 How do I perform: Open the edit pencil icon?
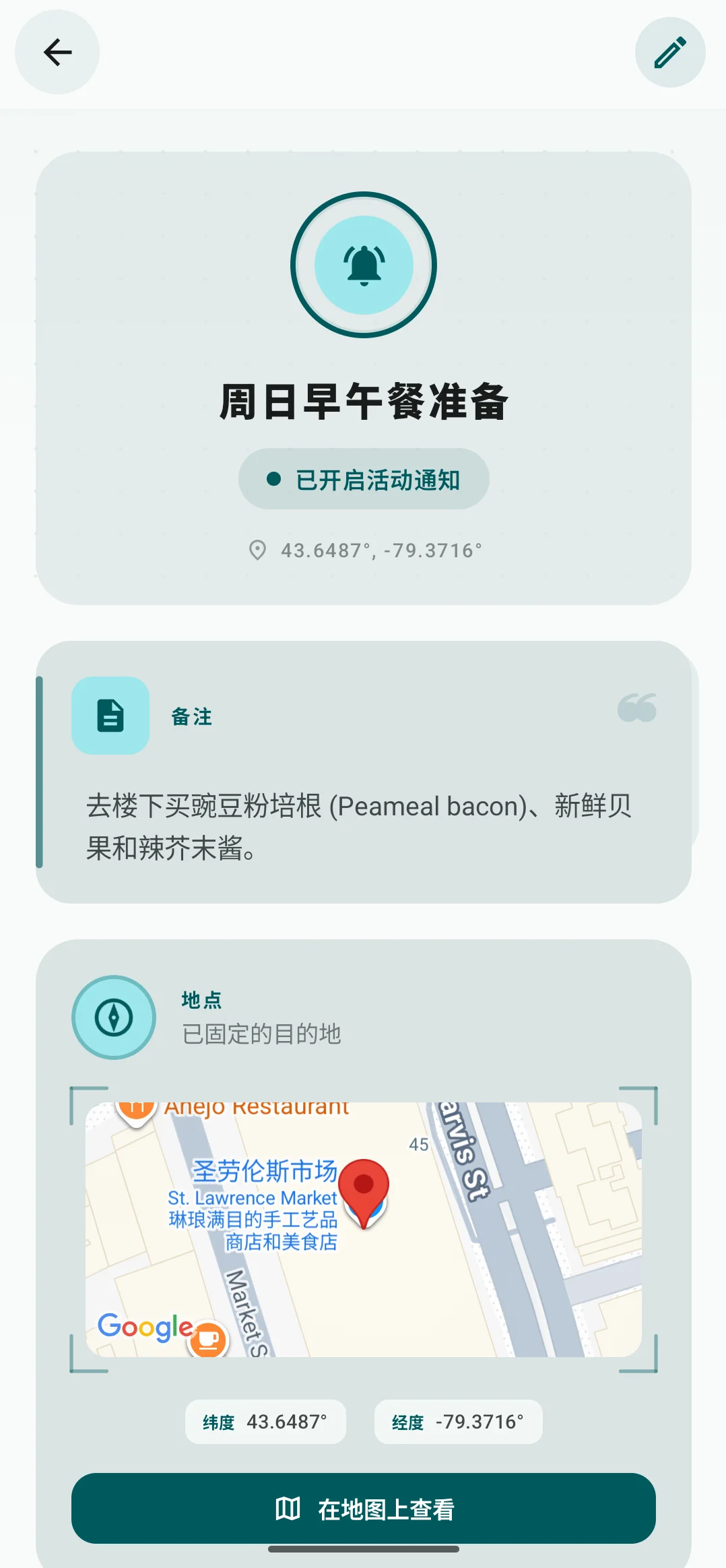(670, 52)
